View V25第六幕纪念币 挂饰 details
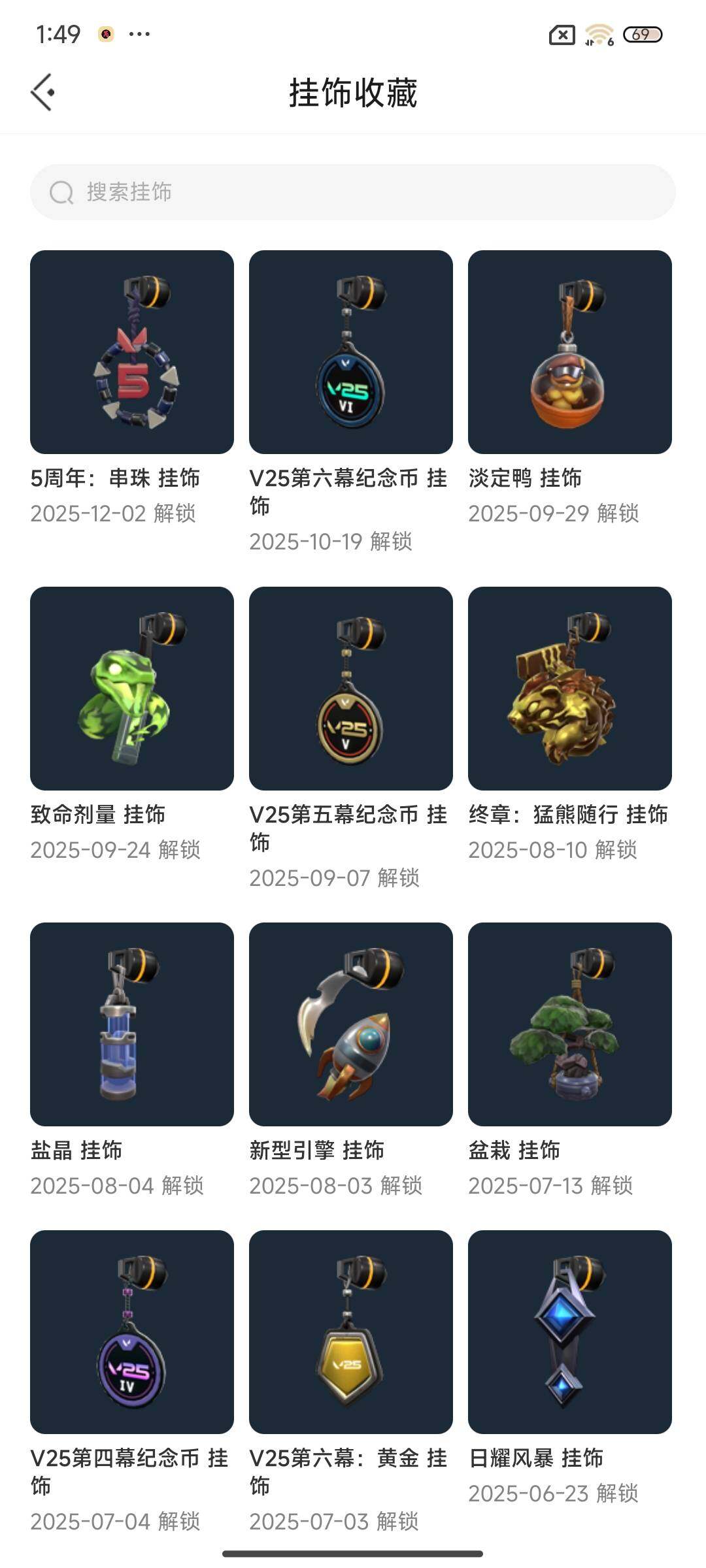The width and height of the screenshot is (706, 1568). click(x=351, y=352)
